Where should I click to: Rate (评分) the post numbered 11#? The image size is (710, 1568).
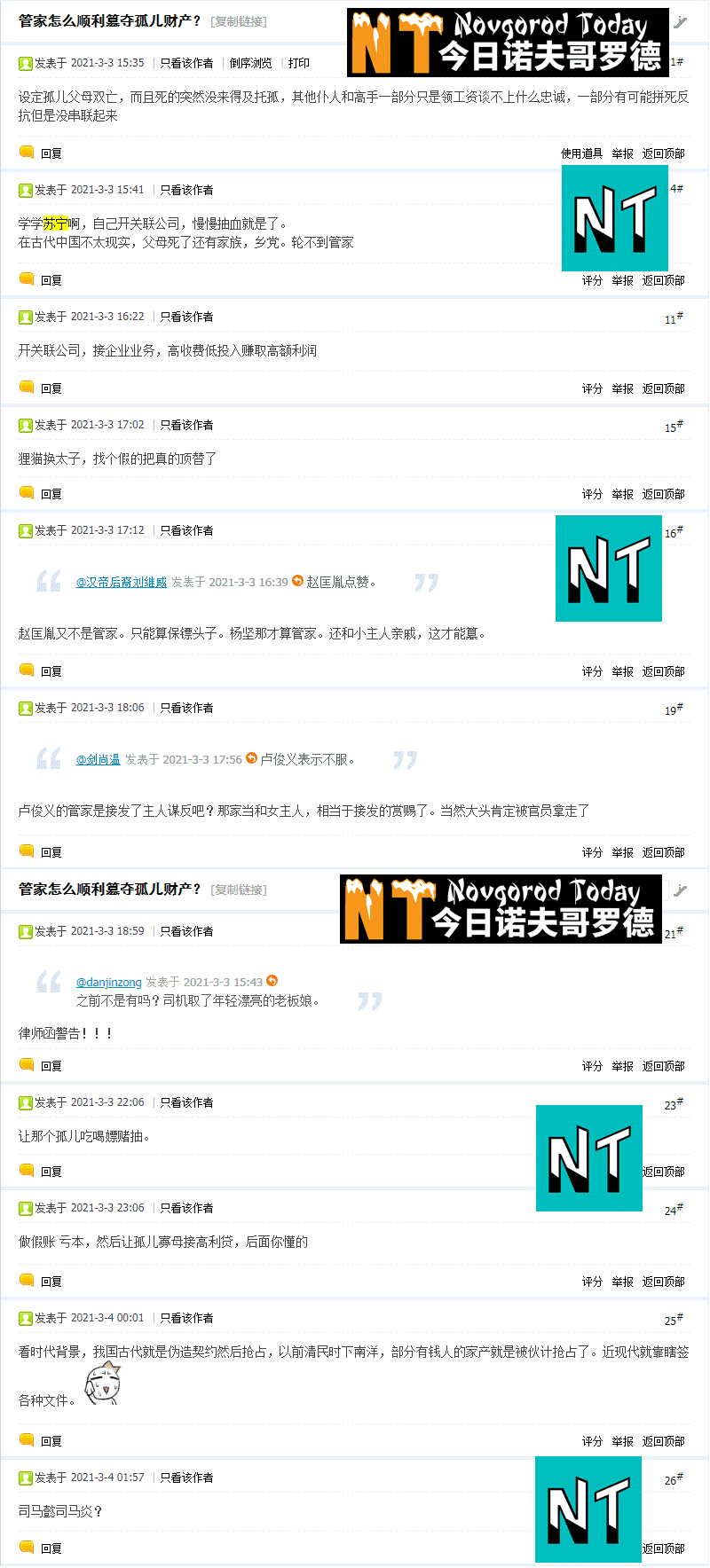[592, 388]
